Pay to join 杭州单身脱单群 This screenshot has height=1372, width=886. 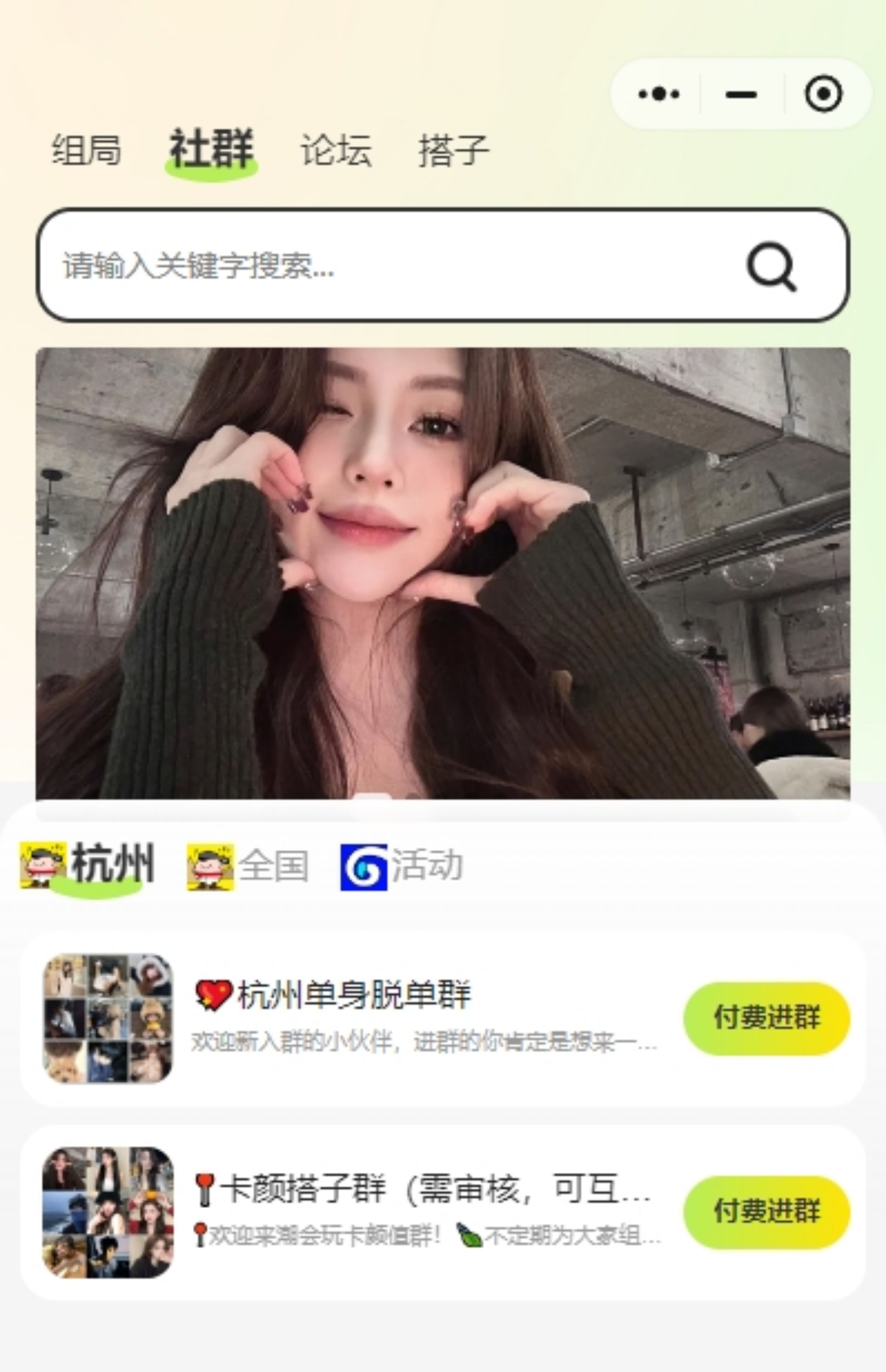tap(766, 1018)
